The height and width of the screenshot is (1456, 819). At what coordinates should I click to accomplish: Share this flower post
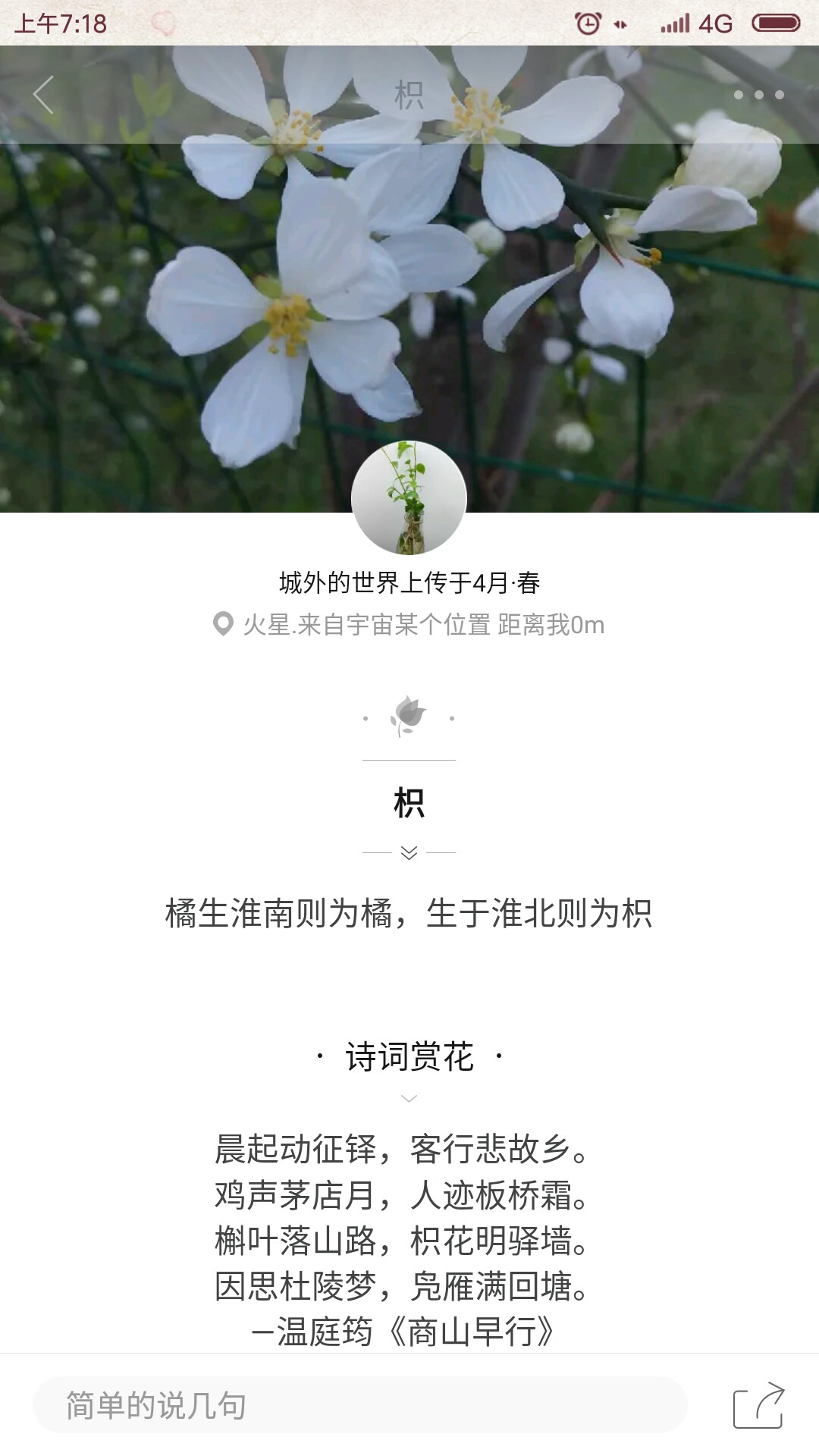pyautogui.click(x=758, y=1405)
